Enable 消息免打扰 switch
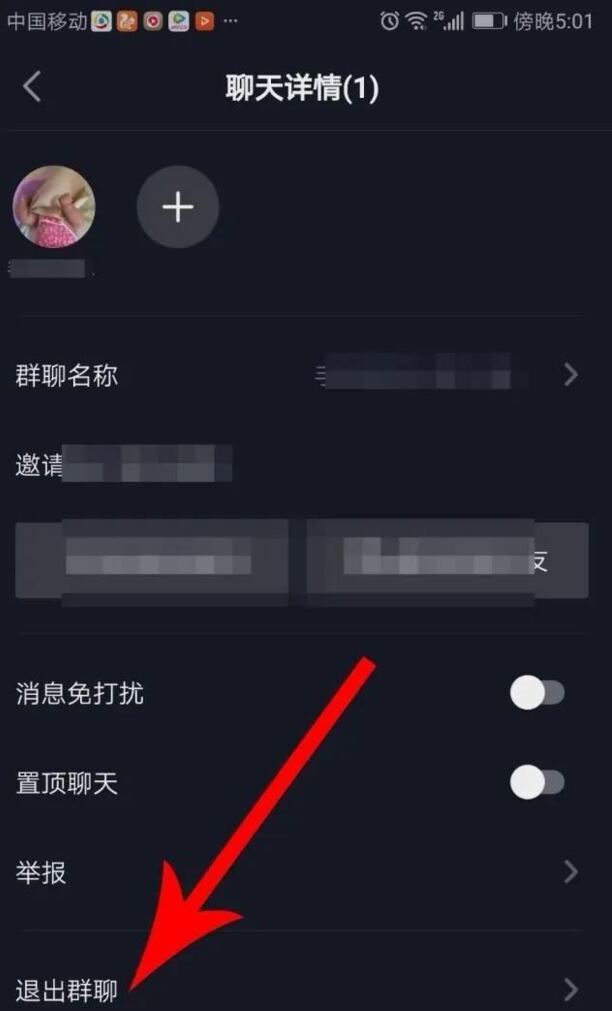612x1011 pixels. [537, 693]
